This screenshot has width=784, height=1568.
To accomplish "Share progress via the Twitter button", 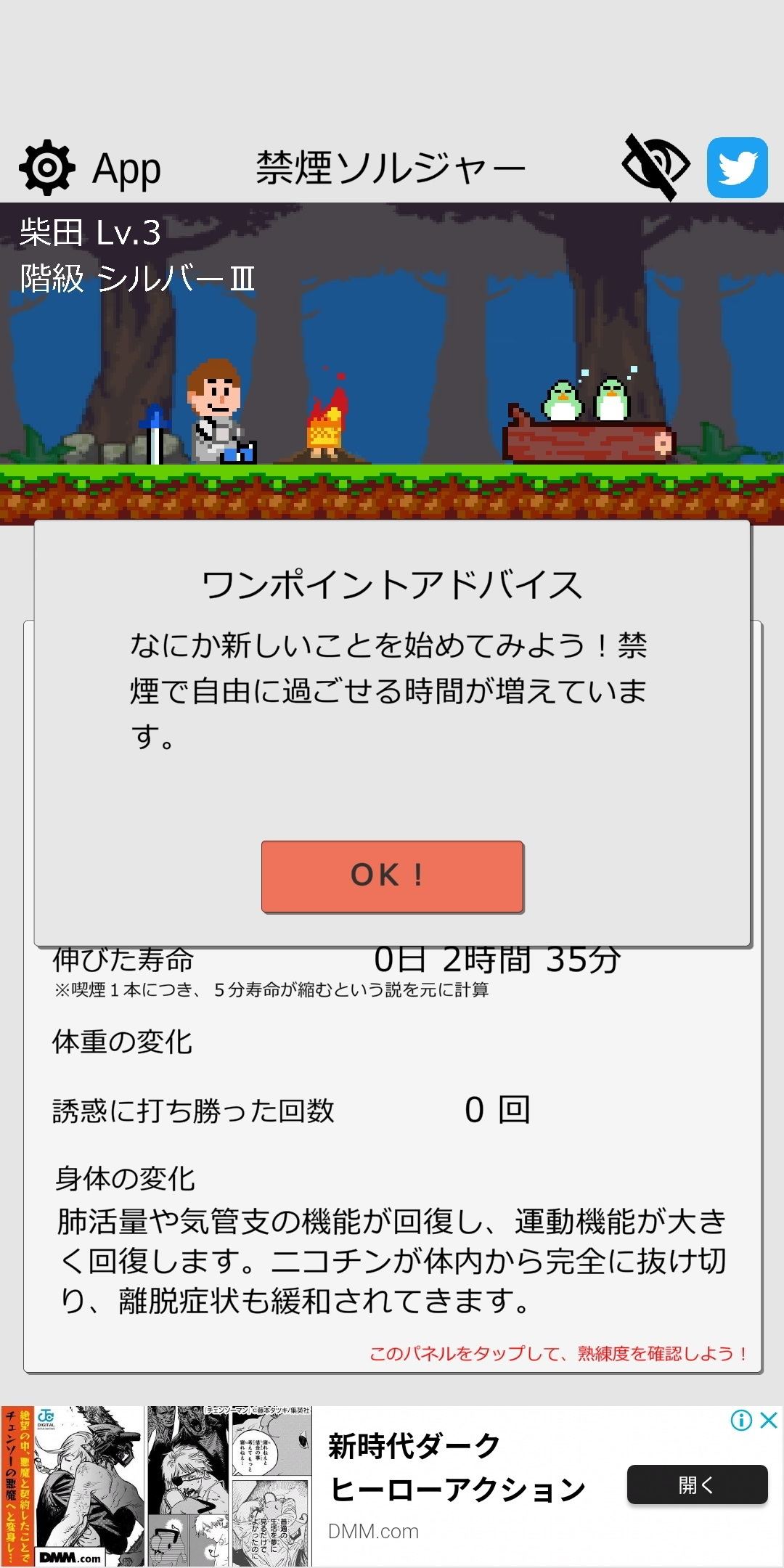I will click(738, 168).
